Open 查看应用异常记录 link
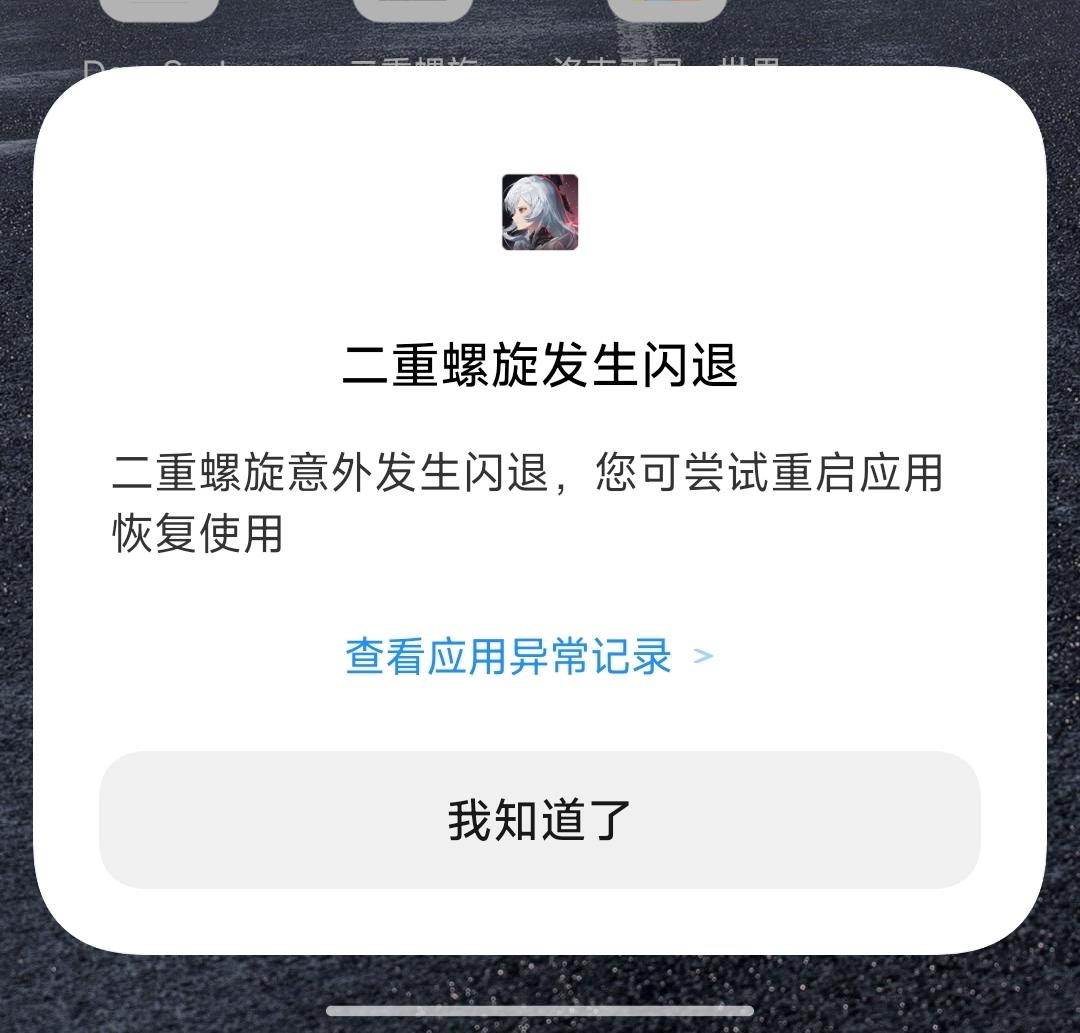The image size is (1080, 1033). pyautogui.click(x=528, y=657)
